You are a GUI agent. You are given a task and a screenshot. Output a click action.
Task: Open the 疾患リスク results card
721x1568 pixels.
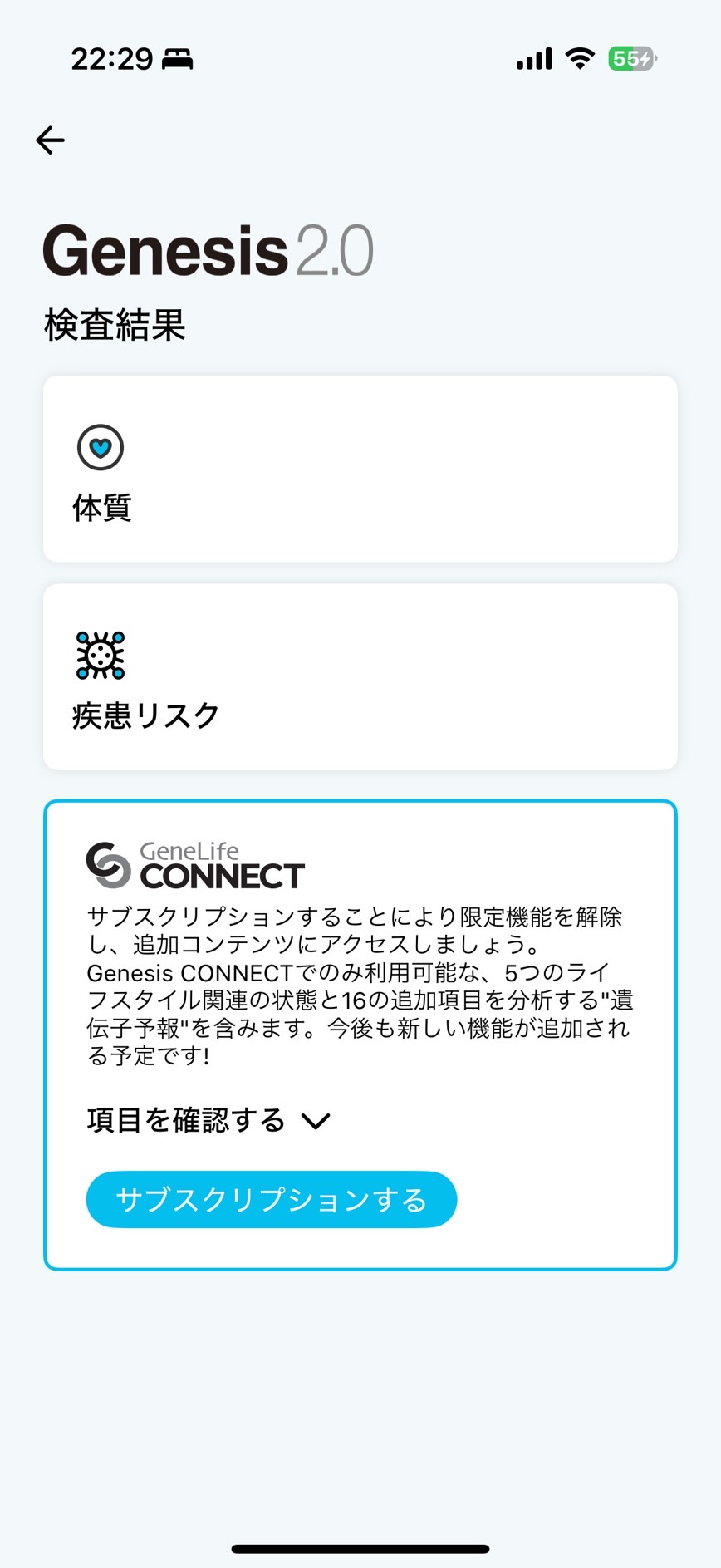pyautogui.click(x=360, y=676)
